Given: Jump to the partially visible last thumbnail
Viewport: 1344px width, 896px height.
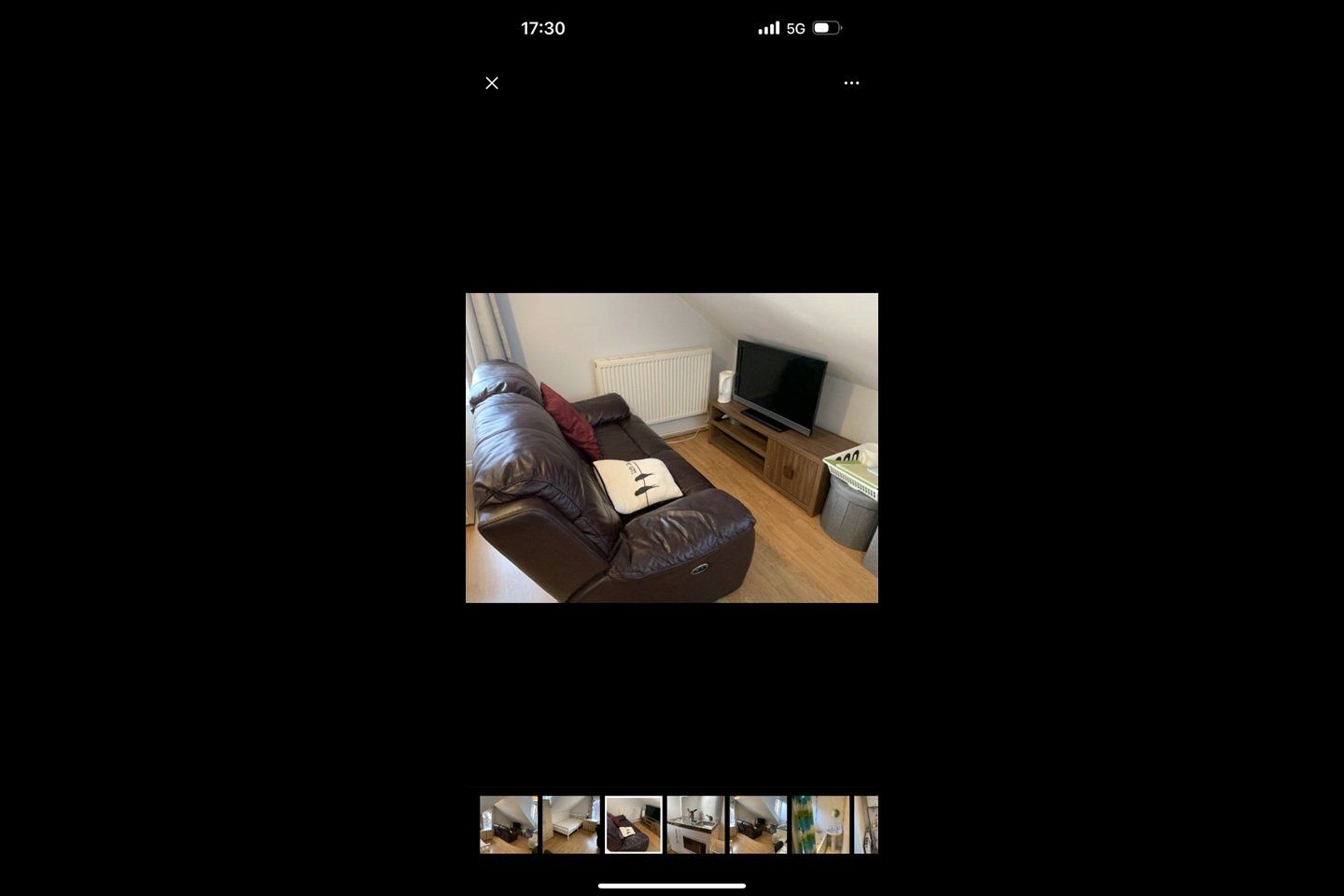Looking at the screenshot, I should click(x=867, y=824).
